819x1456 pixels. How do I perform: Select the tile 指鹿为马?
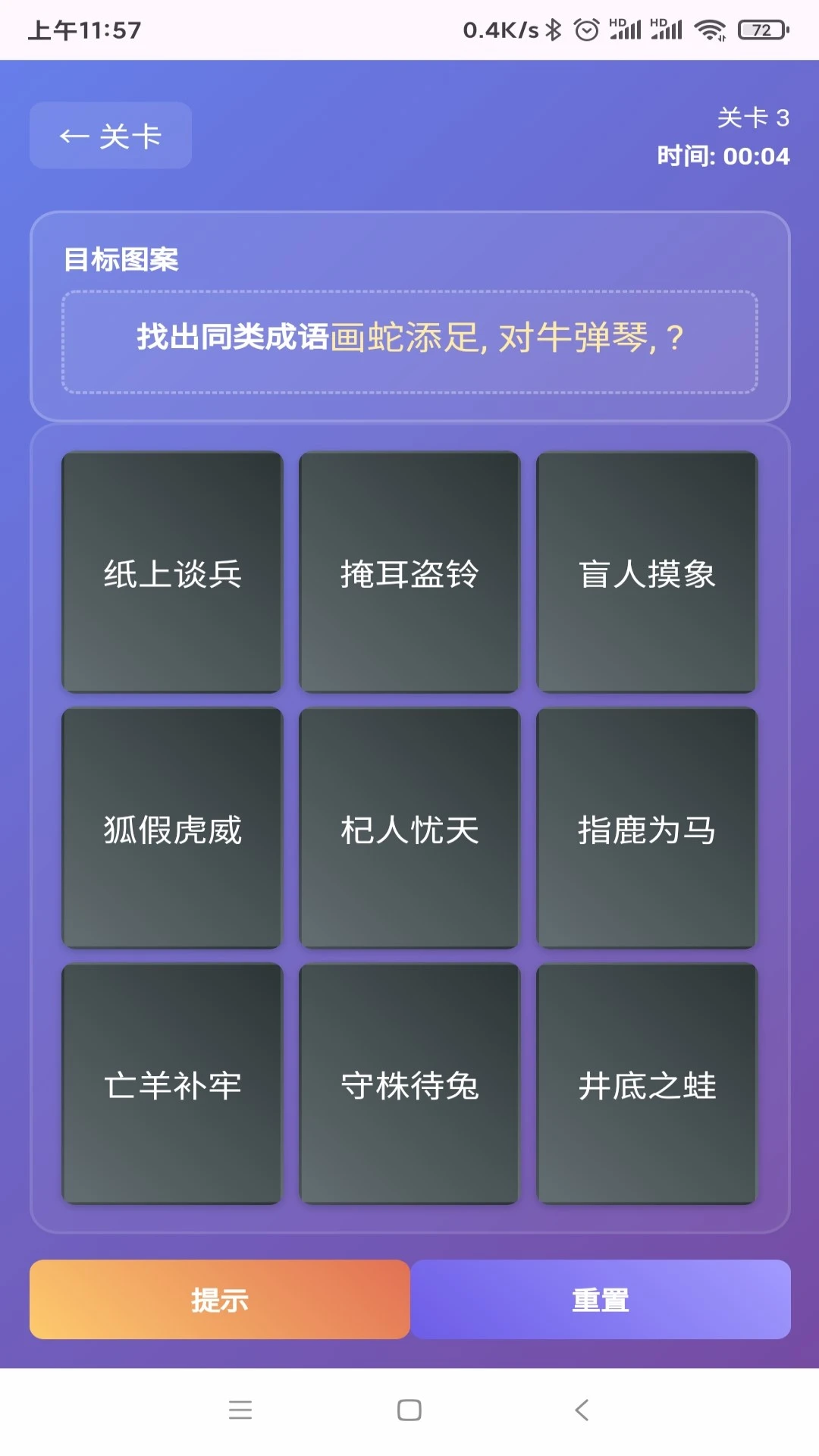(x=645, y=829)
